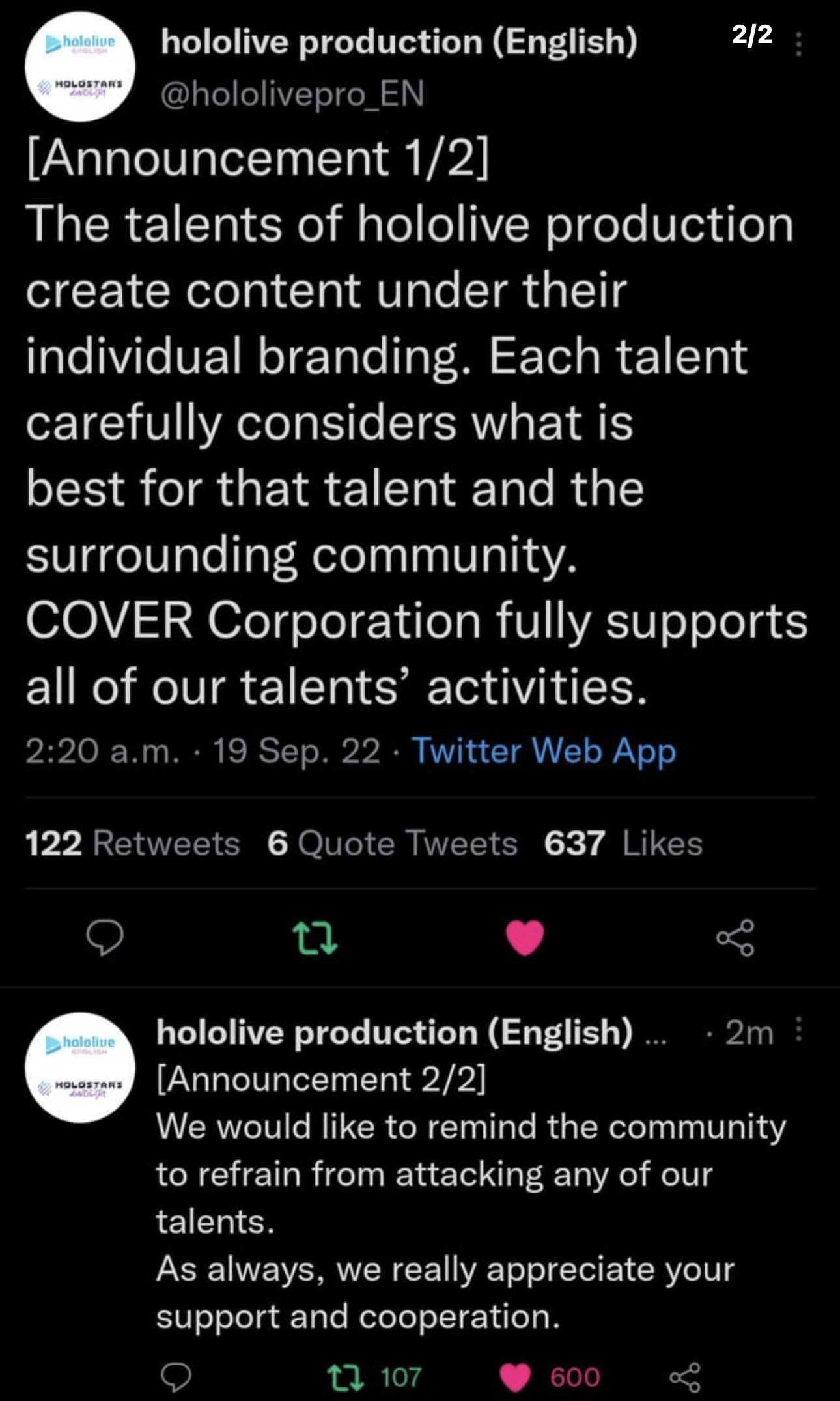
Task: Share the Announcement 1/2 tweet
Action: coord(735,938)
